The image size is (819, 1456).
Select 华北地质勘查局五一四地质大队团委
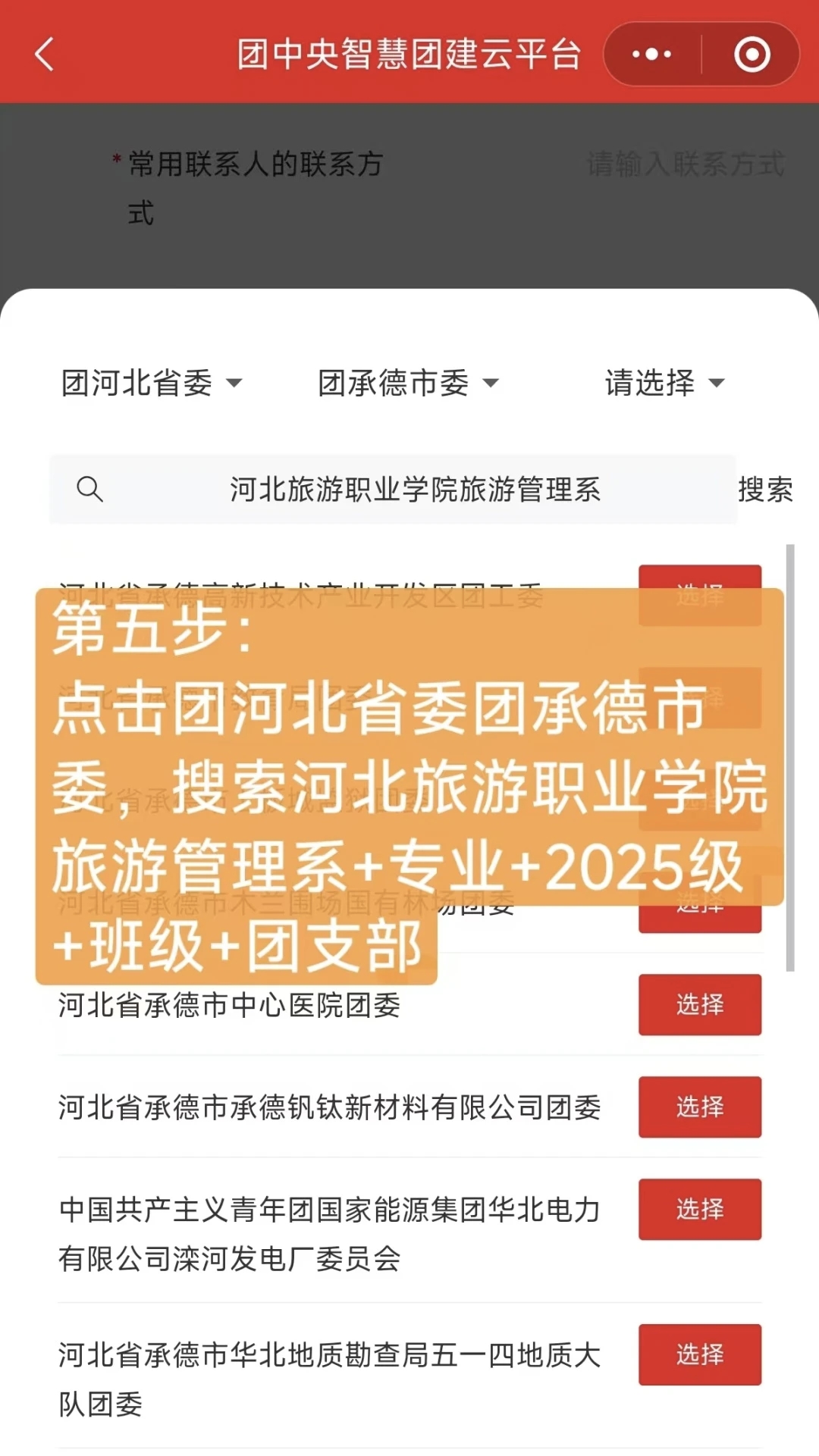pos(699,1355)
